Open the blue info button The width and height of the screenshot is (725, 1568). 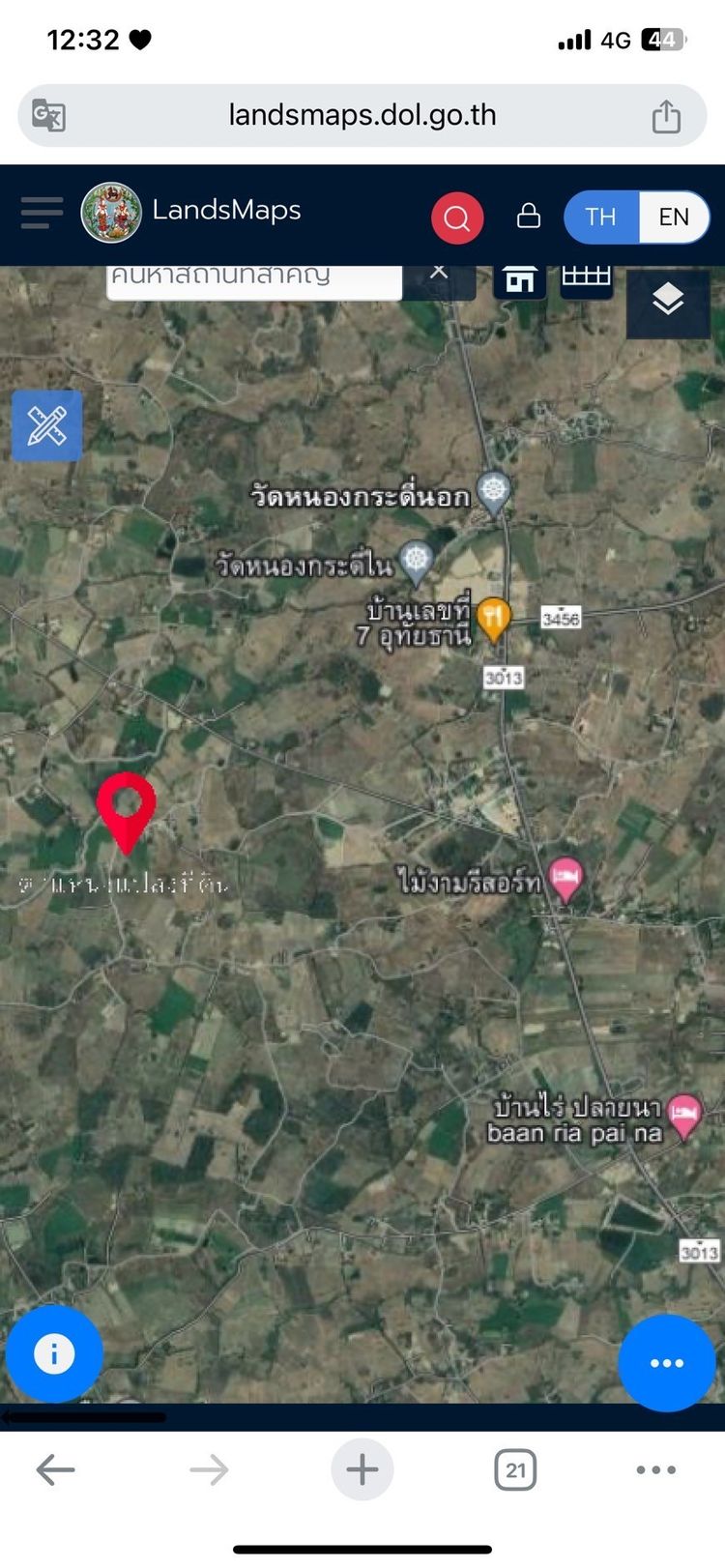54,1353
